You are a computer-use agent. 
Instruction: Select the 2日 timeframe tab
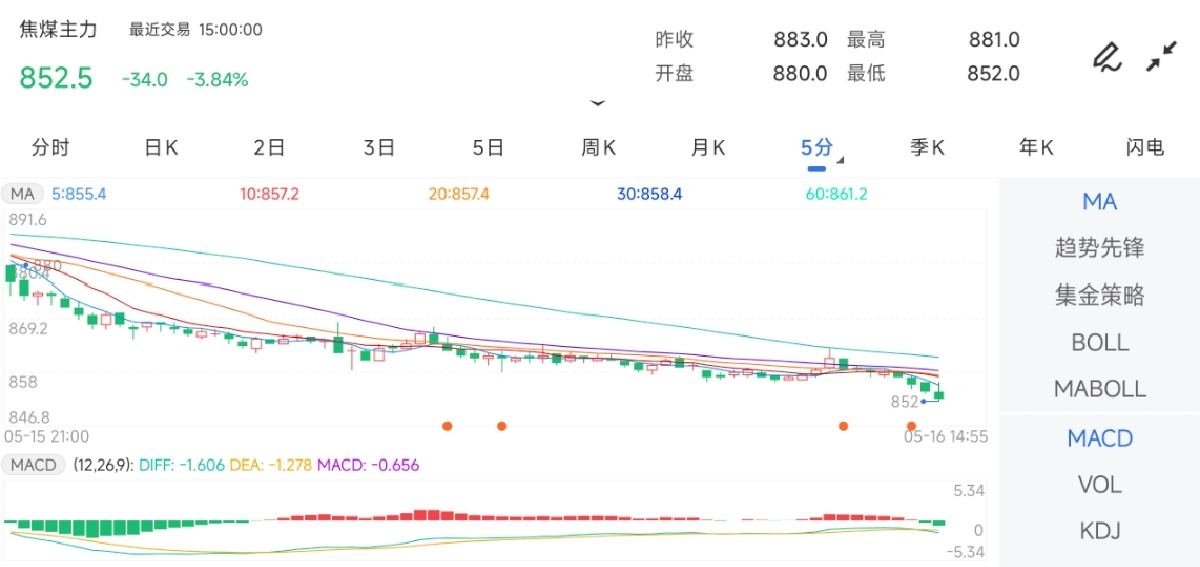point(269,148)
